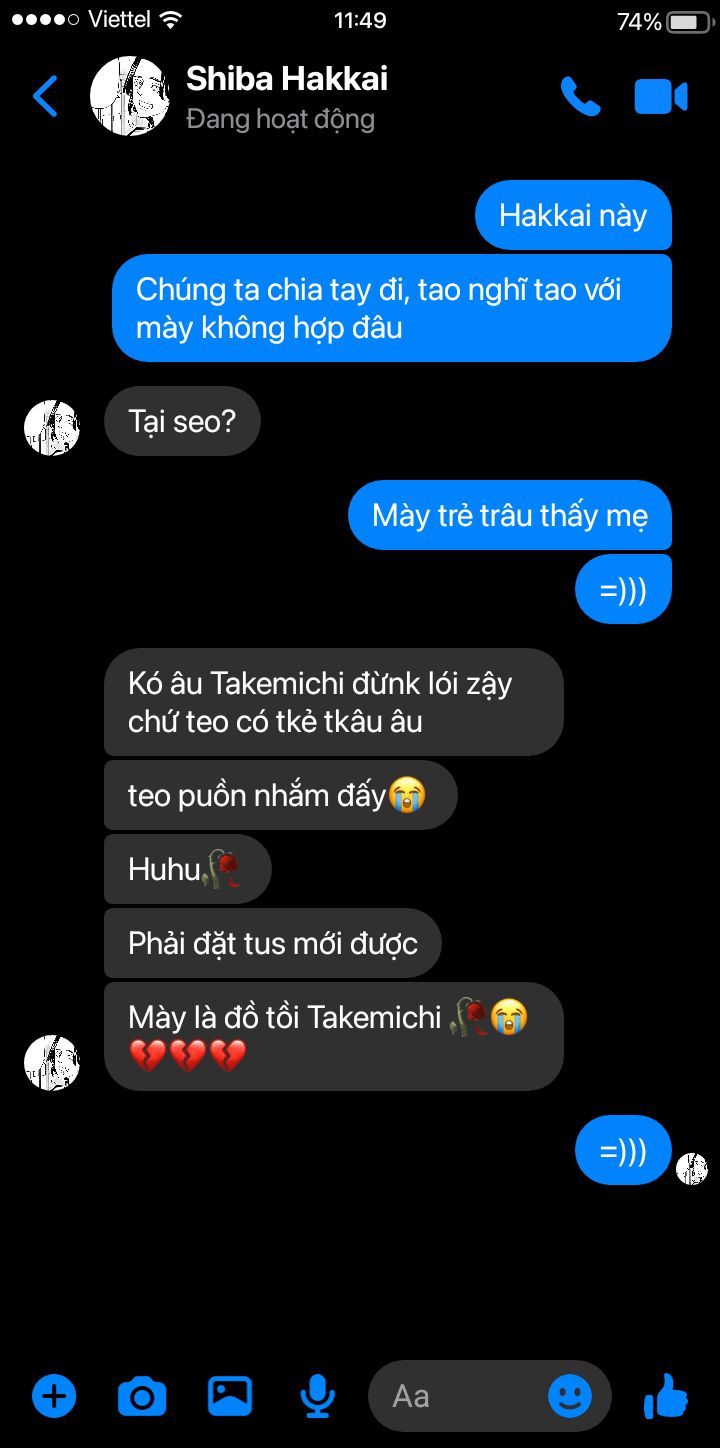
Task: Start a voice call with Shiba Hakkai
Action: (580, 97)
